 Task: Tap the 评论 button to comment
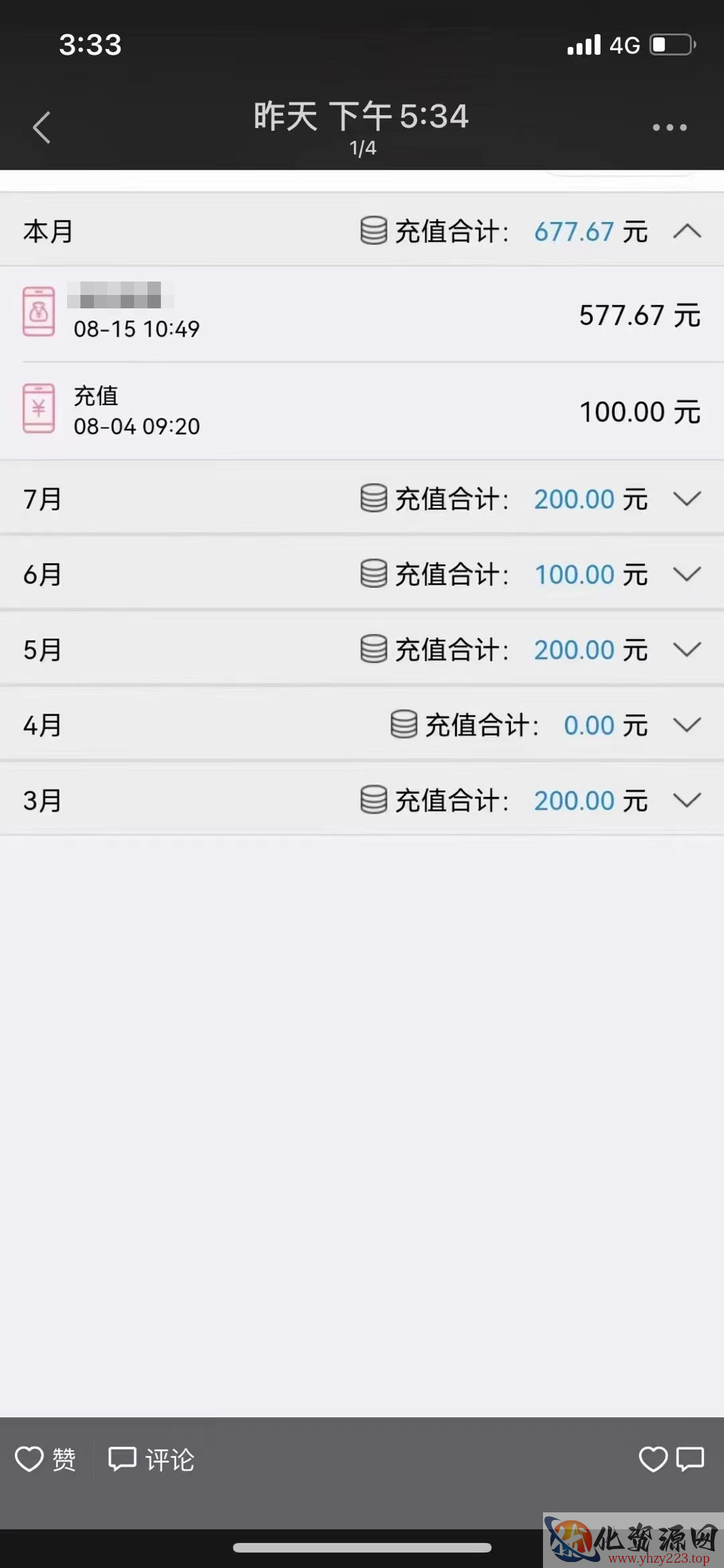[152, 1459]
